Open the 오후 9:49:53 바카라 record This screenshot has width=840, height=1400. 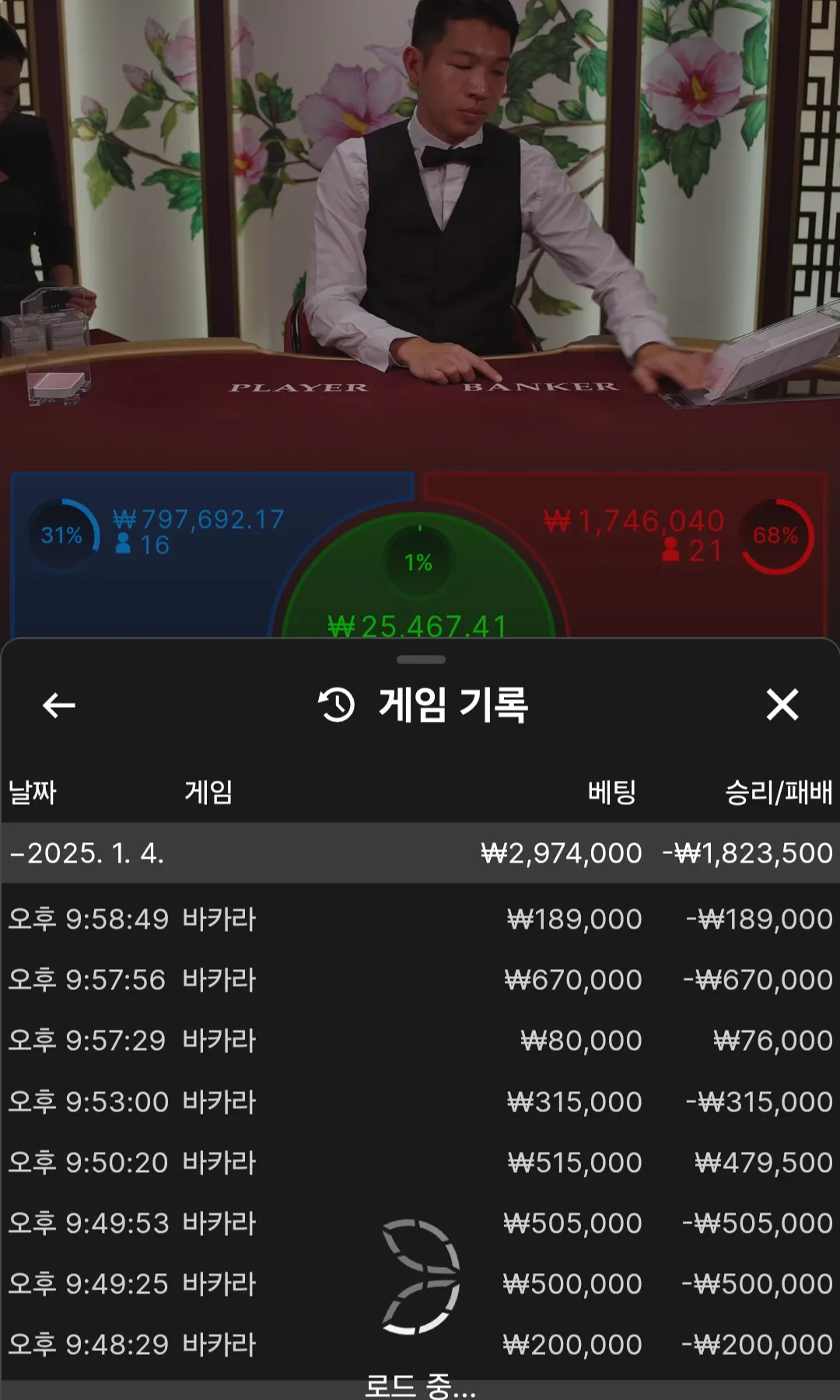(420, 1223)
